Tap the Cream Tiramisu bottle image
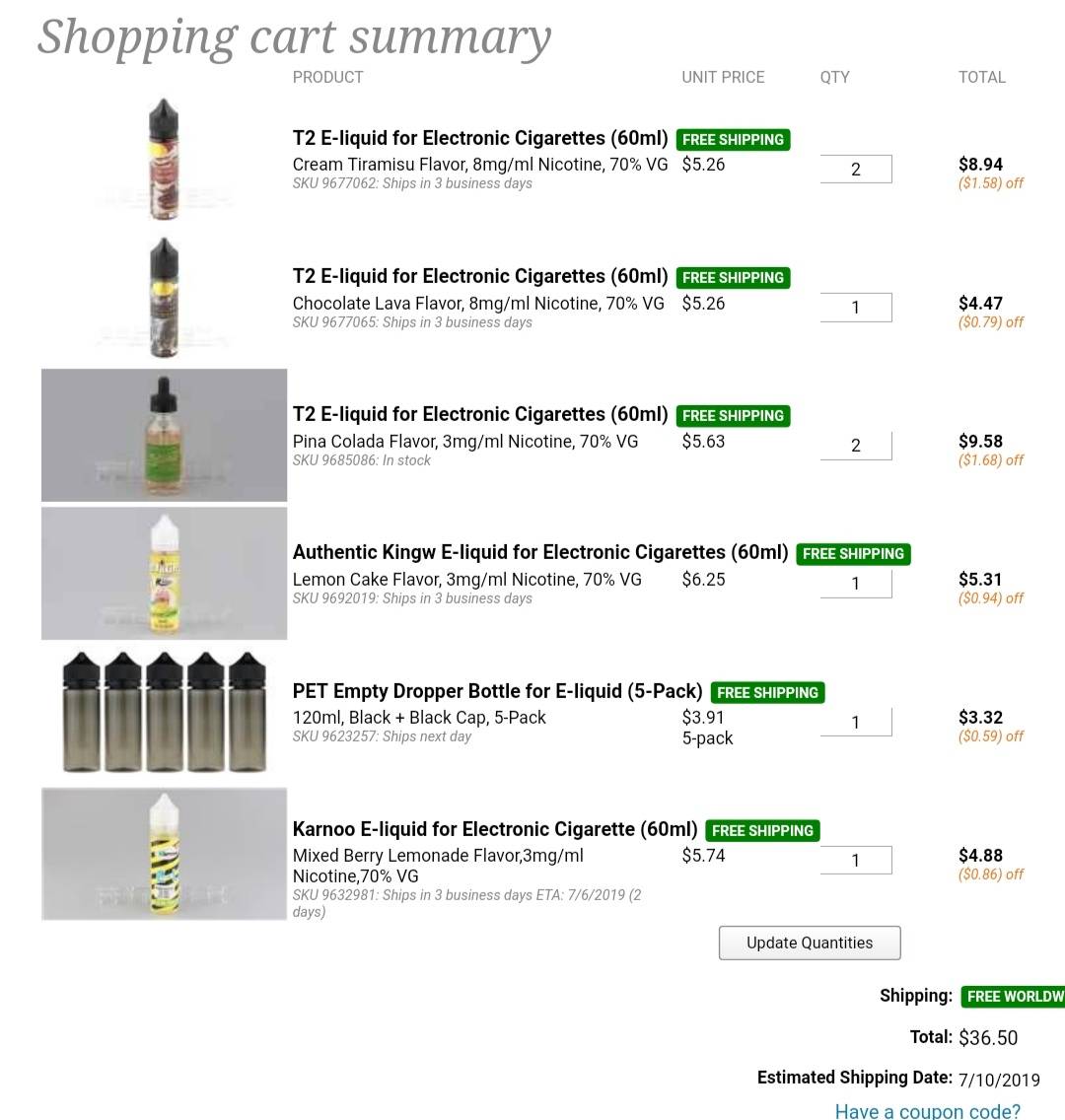Screen dimensions: 1065x1120 tap(164, 160)
